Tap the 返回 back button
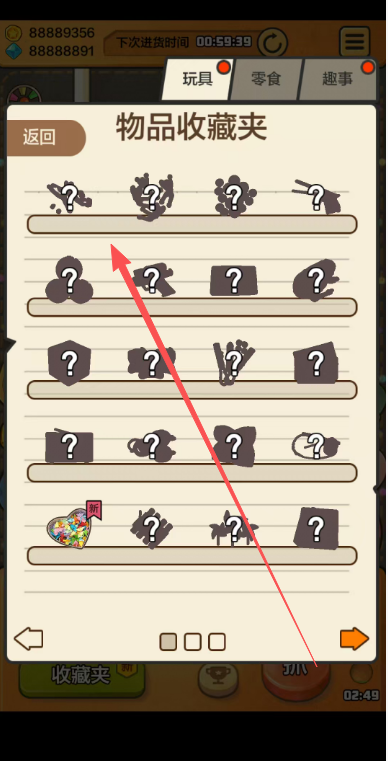Viewport: 388px width, 761px height. point(46,138)
